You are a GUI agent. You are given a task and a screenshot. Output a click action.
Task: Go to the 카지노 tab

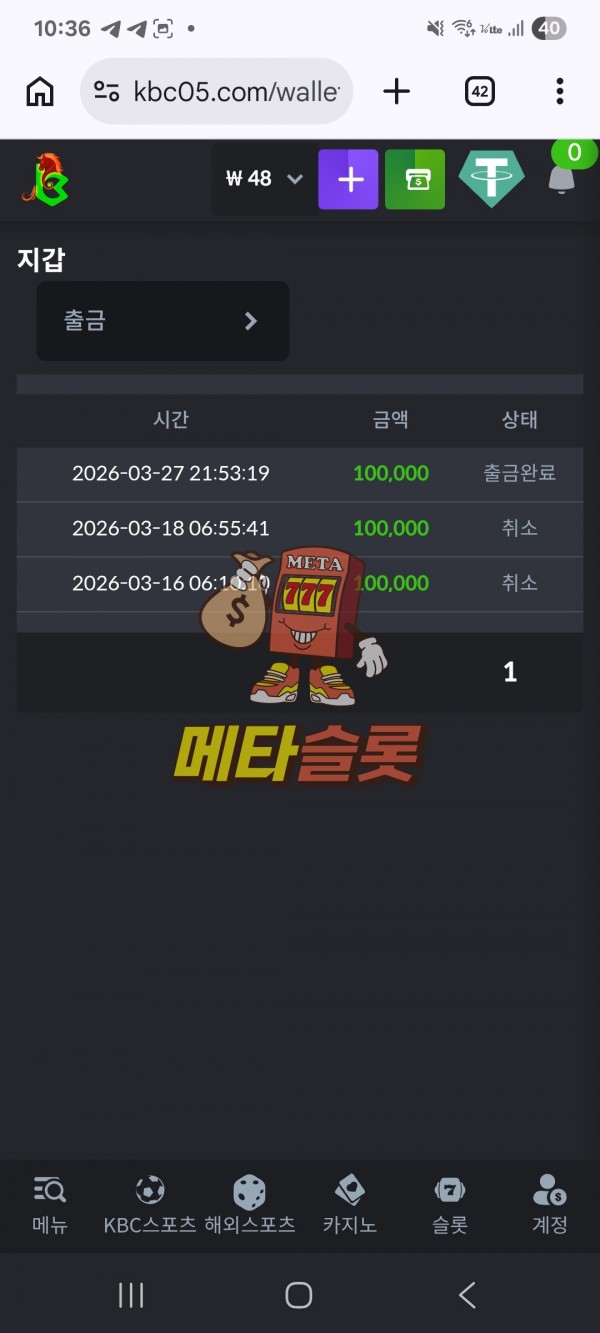[350, 1204]
